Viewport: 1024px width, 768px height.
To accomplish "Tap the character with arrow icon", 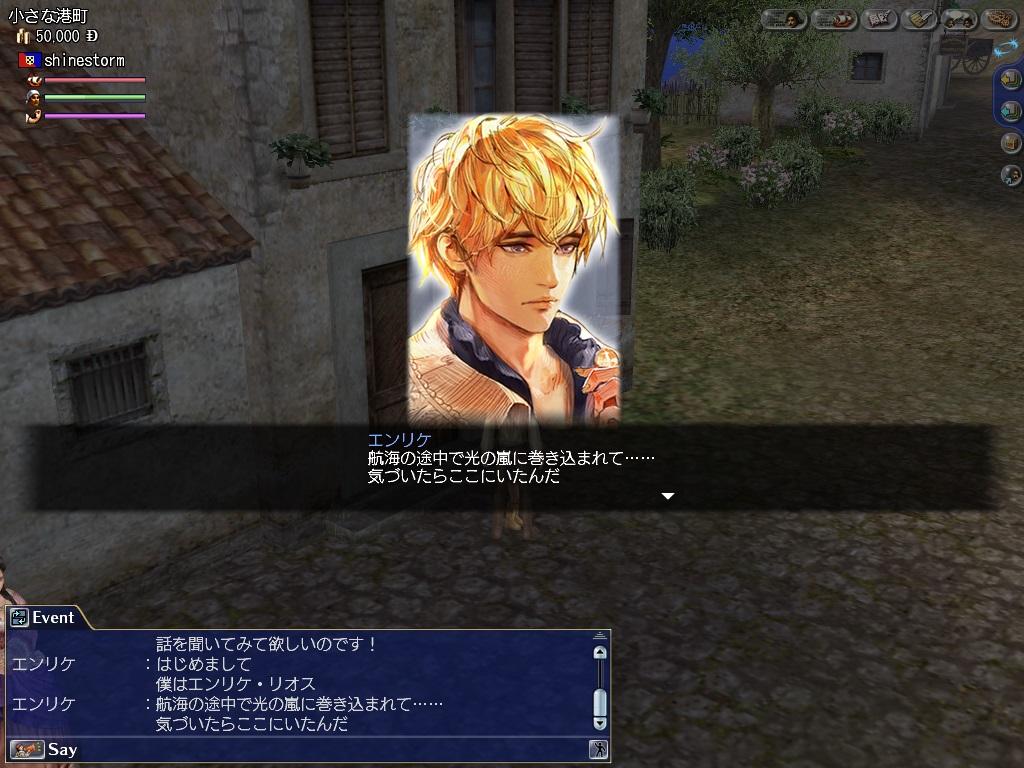I will click(x=1011, y=174).
